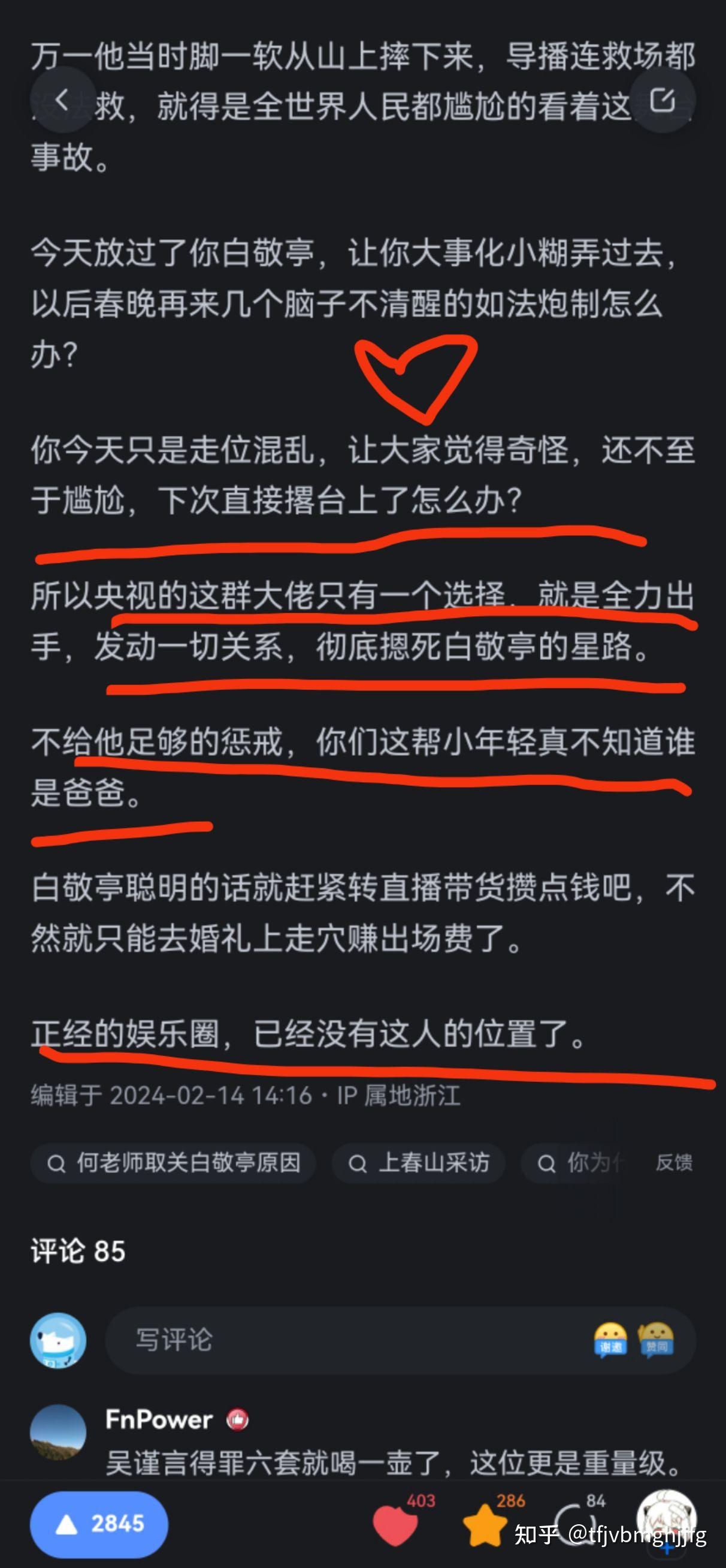Screen dimensions: 726x1568
Task: Upvote the answer with 2845 votes
Action: pyautogui.click(x=99, y=1524)
